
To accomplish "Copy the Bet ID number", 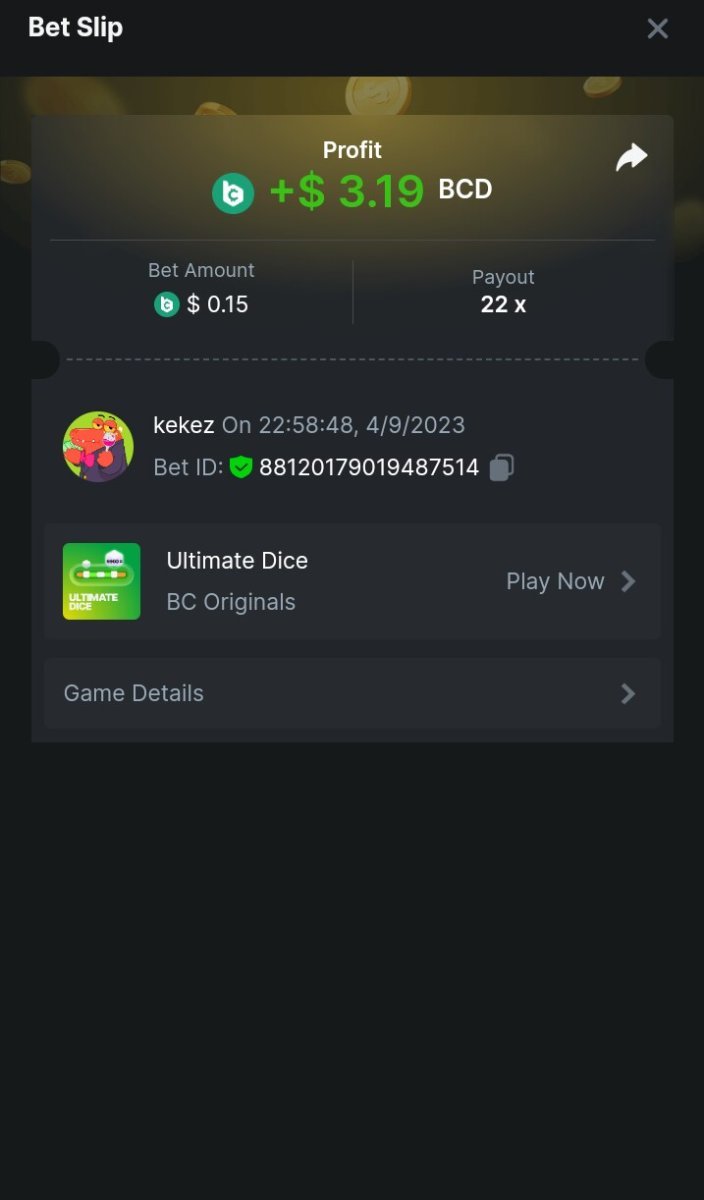I will [x=502, y=467].
